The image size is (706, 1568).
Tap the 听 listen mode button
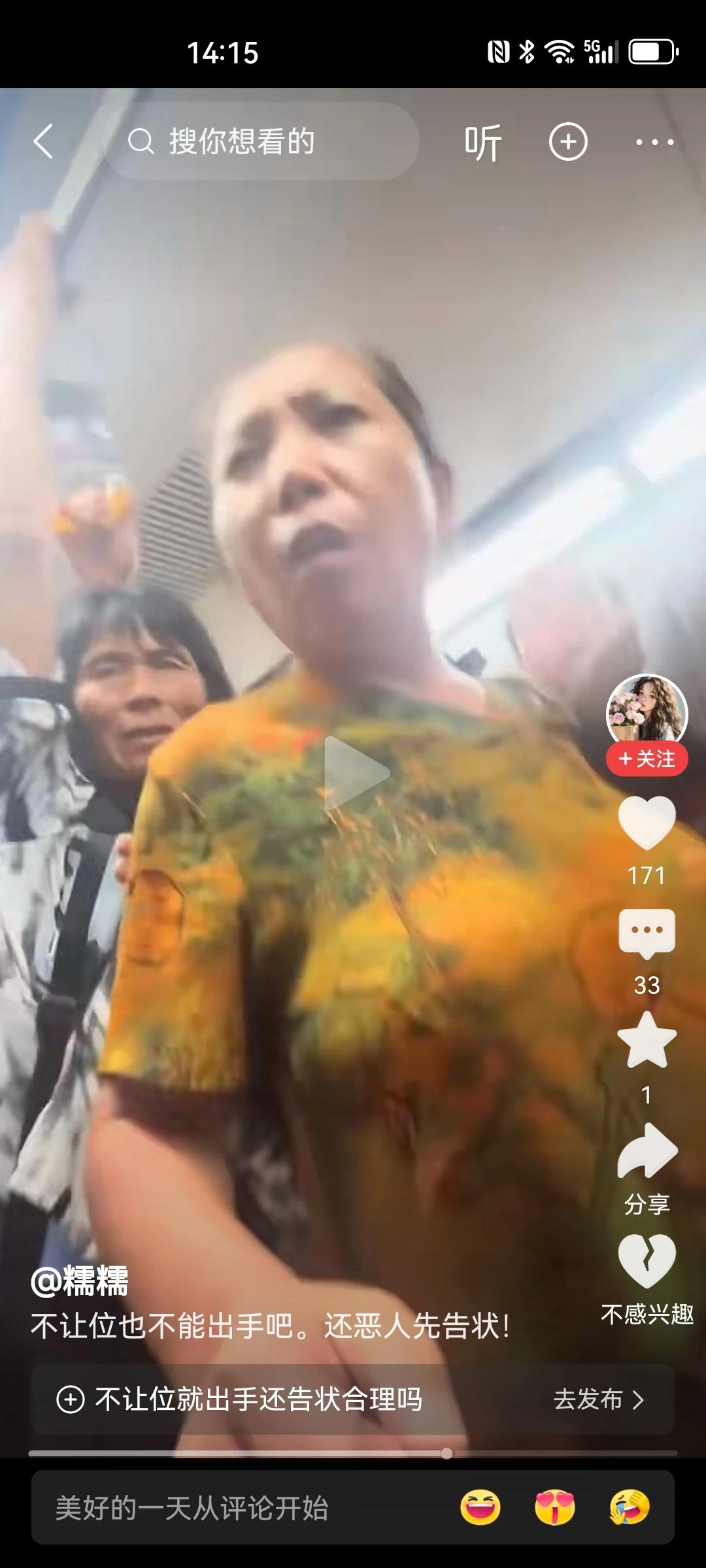click(482, 142)
